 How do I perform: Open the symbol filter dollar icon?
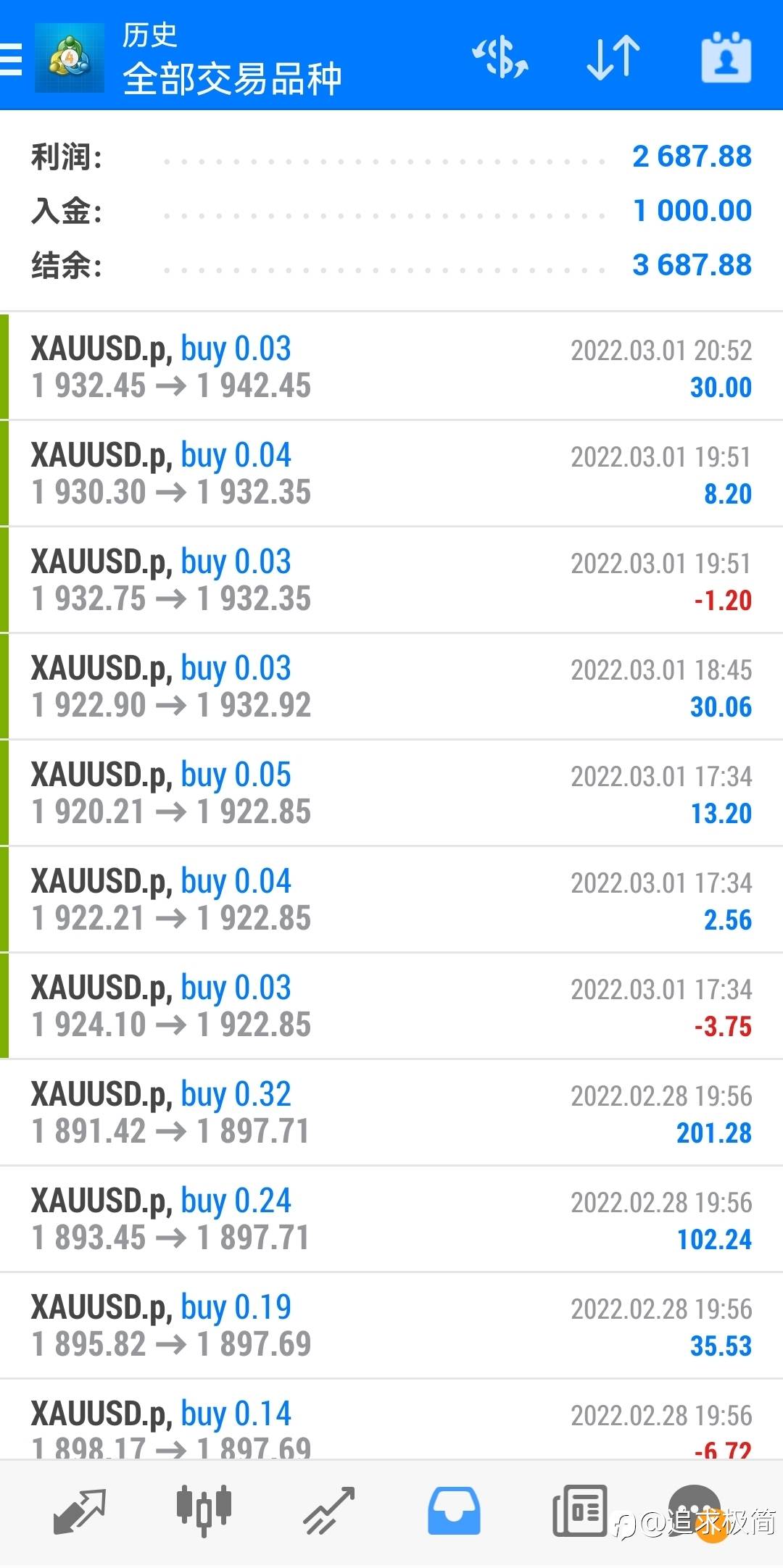click(500, 58)
